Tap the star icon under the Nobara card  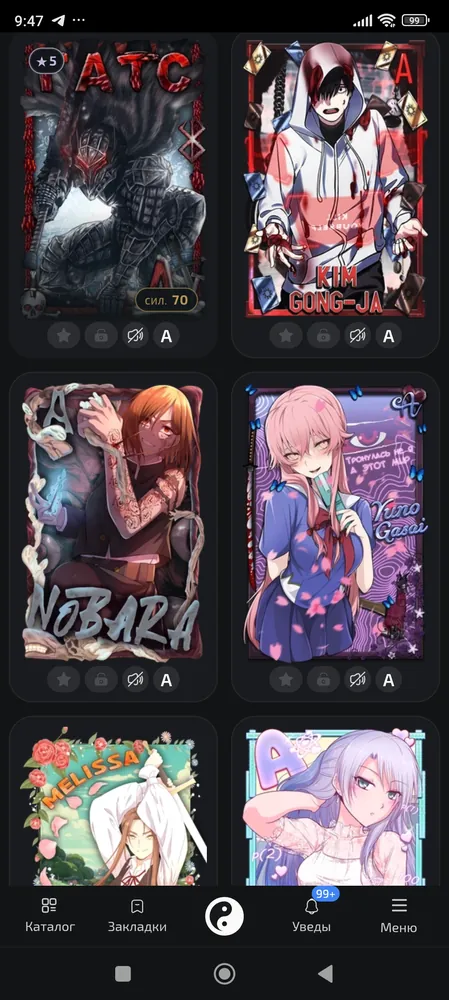[64, 680]
